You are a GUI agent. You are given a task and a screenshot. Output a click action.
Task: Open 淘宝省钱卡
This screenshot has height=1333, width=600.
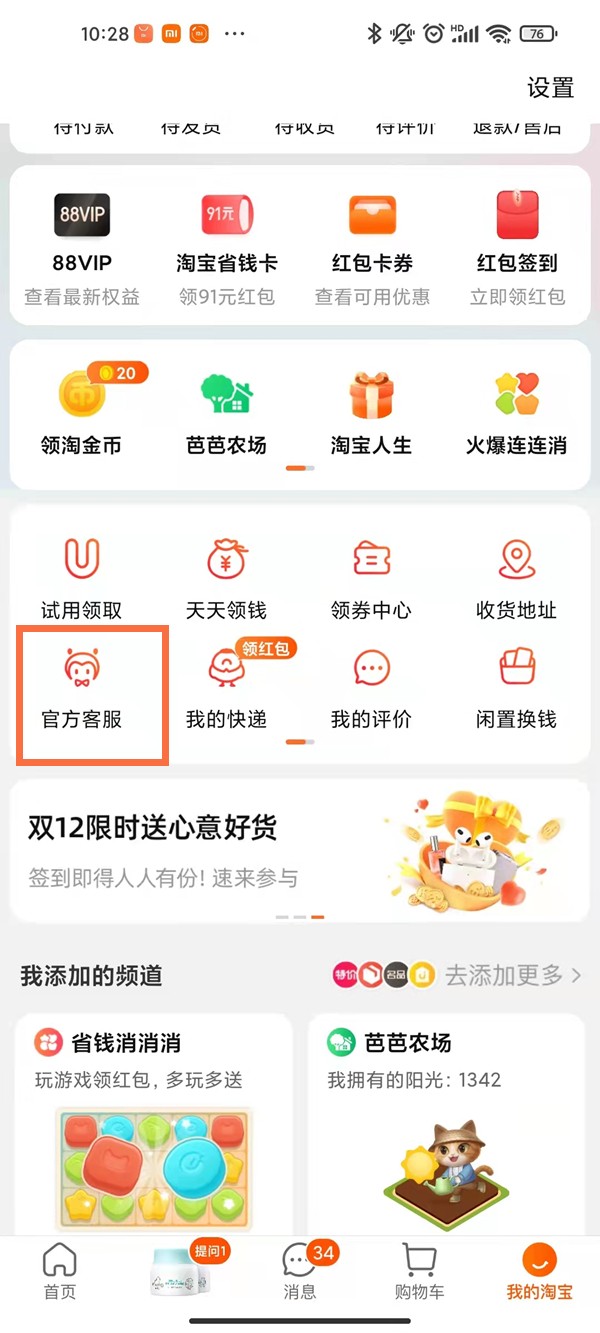[x=227, y=245]
